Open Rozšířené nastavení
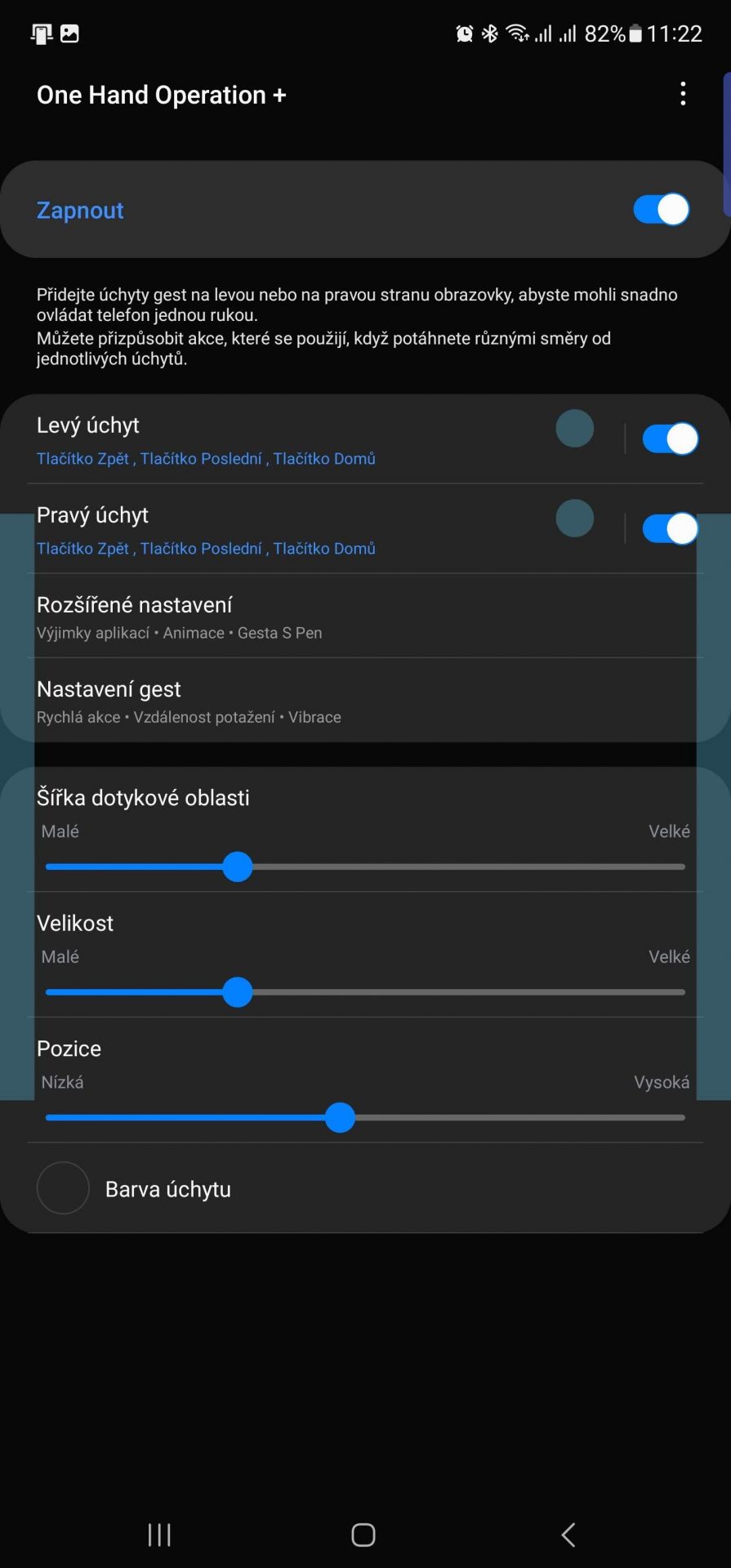The image size is (731, 1568). pos(365,617)
